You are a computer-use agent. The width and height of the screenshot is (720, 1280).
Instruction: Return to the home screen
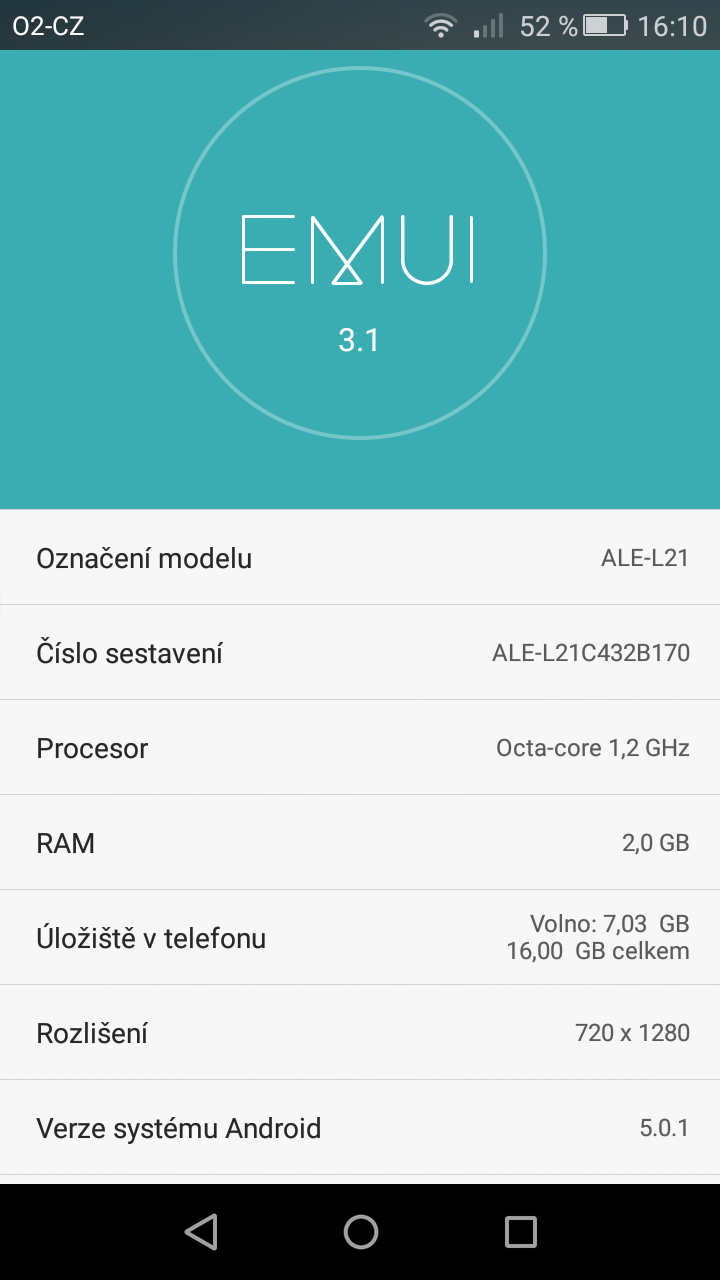[360, 1232]
